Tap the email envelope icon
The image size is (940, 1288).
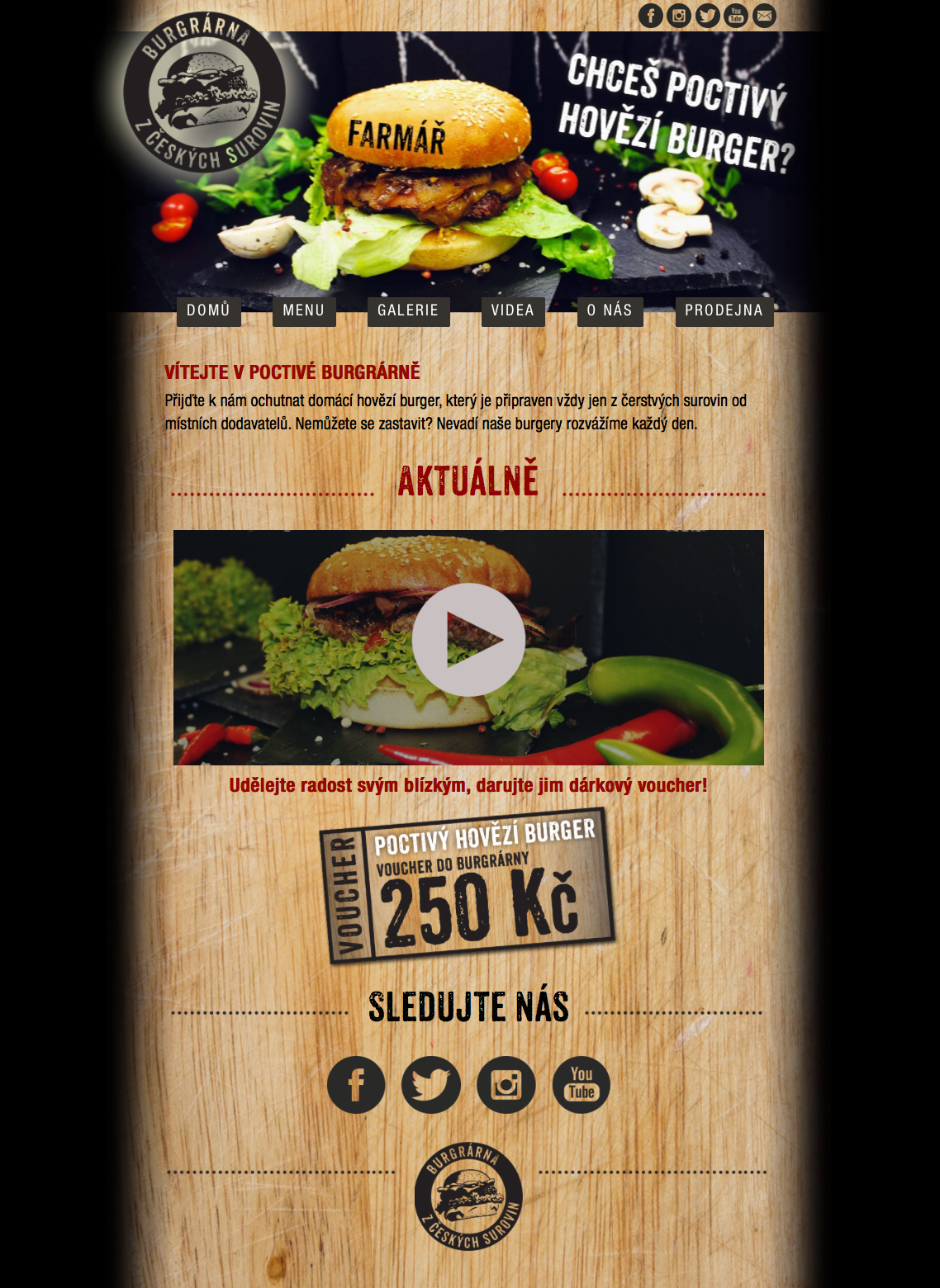click(x=764, y=16)
